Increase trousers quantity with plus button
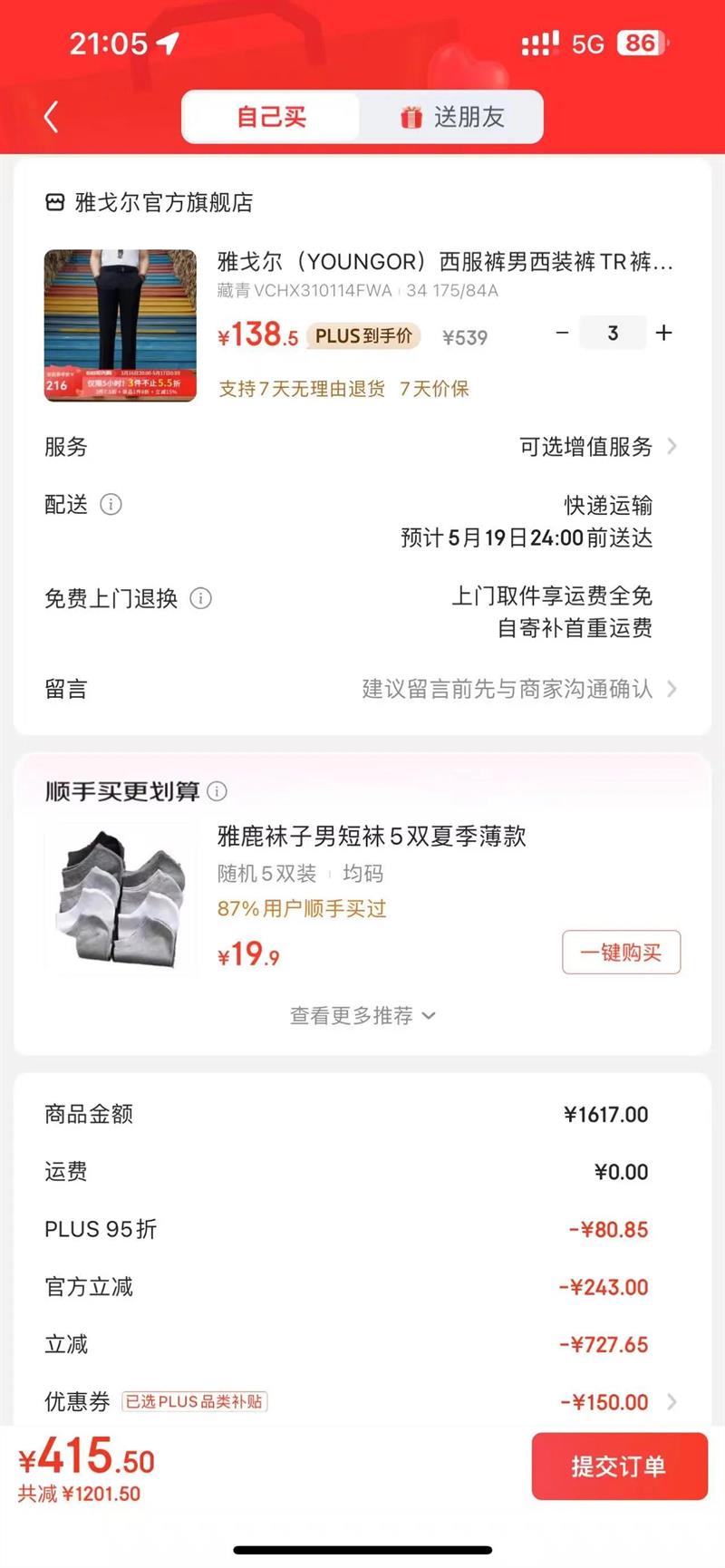Screen dimensions: 725x1568 [664, 333]
